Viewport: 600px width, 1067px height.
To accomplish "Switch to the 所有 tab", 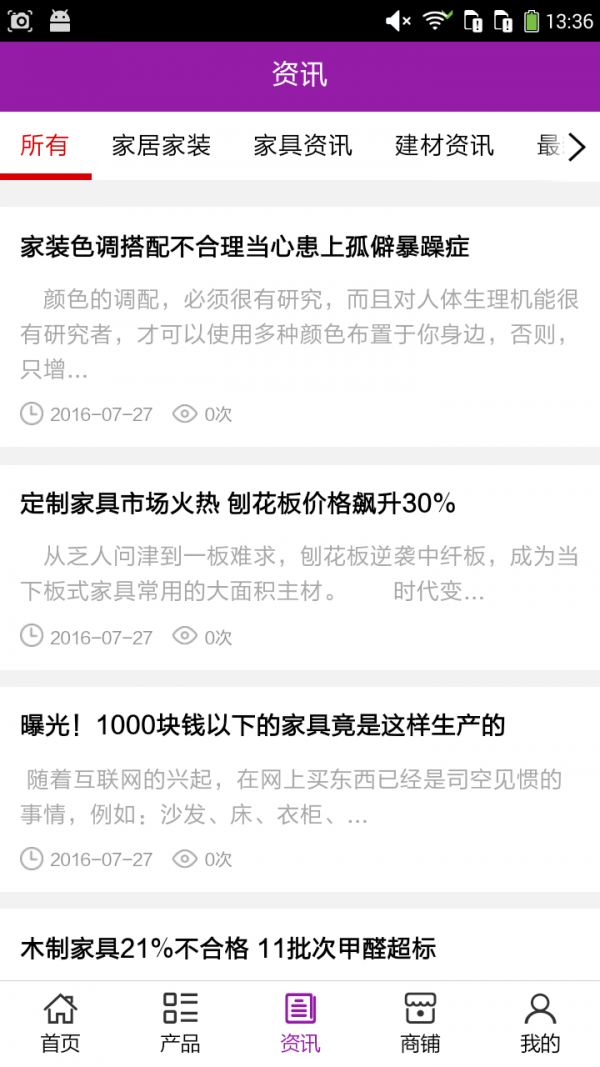I will (x=45, y=146).
